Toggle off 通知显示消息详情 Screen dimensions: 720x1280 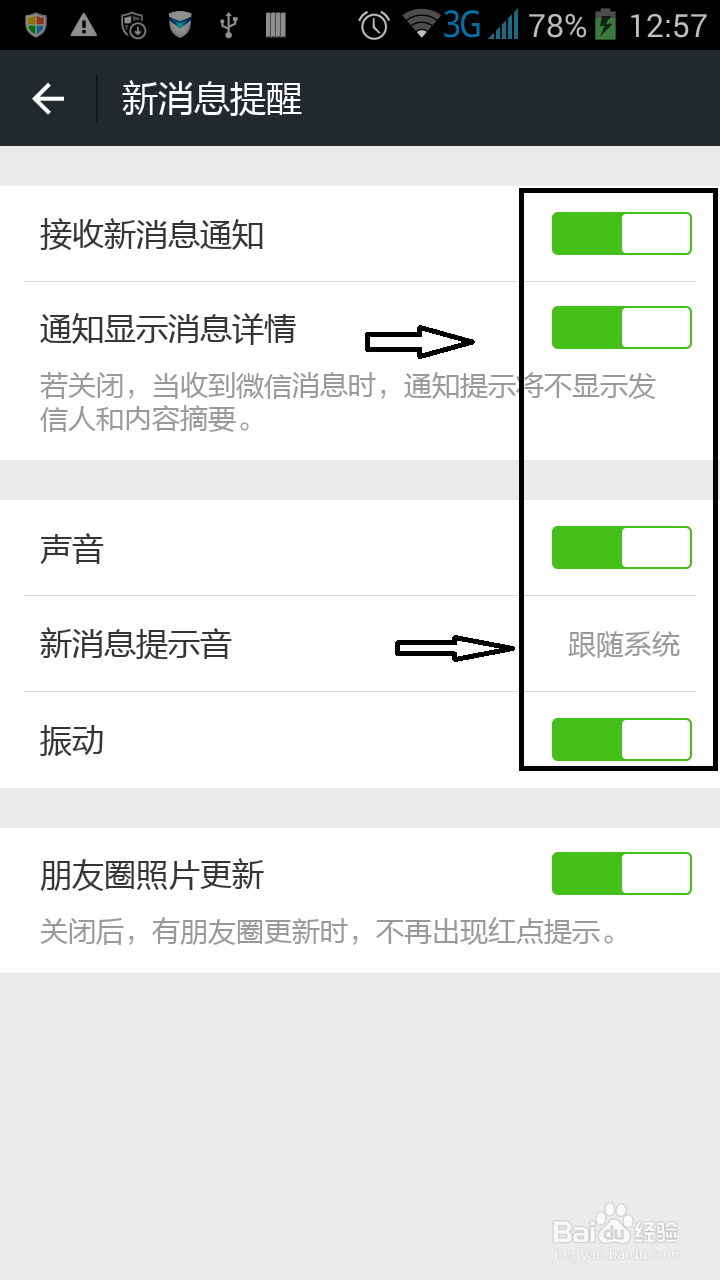pyautogui.click(x=621, y=327)
